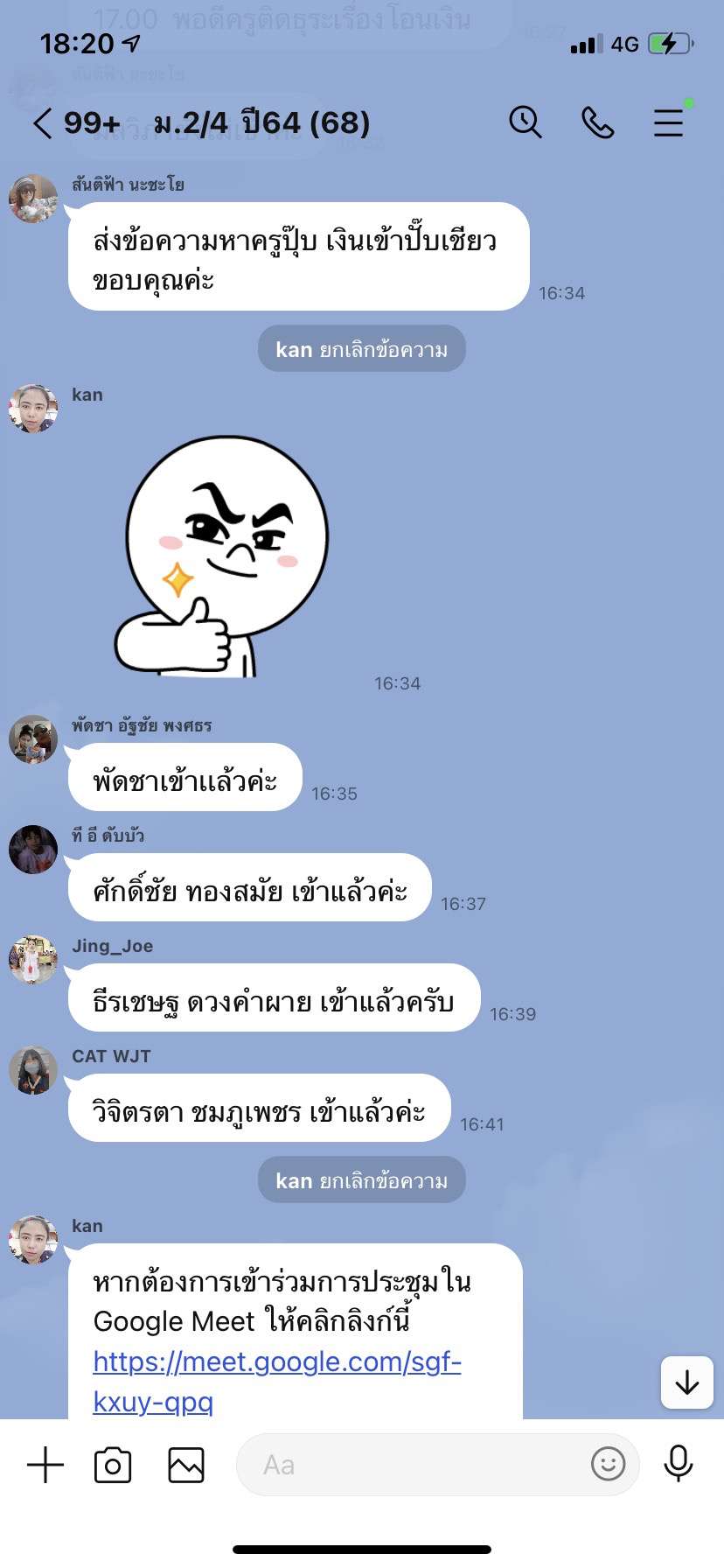View ที อี ดับบัว's profile picture
Image resolution: width=724 pixels, height=1568 pixels.
coord(33,850)
